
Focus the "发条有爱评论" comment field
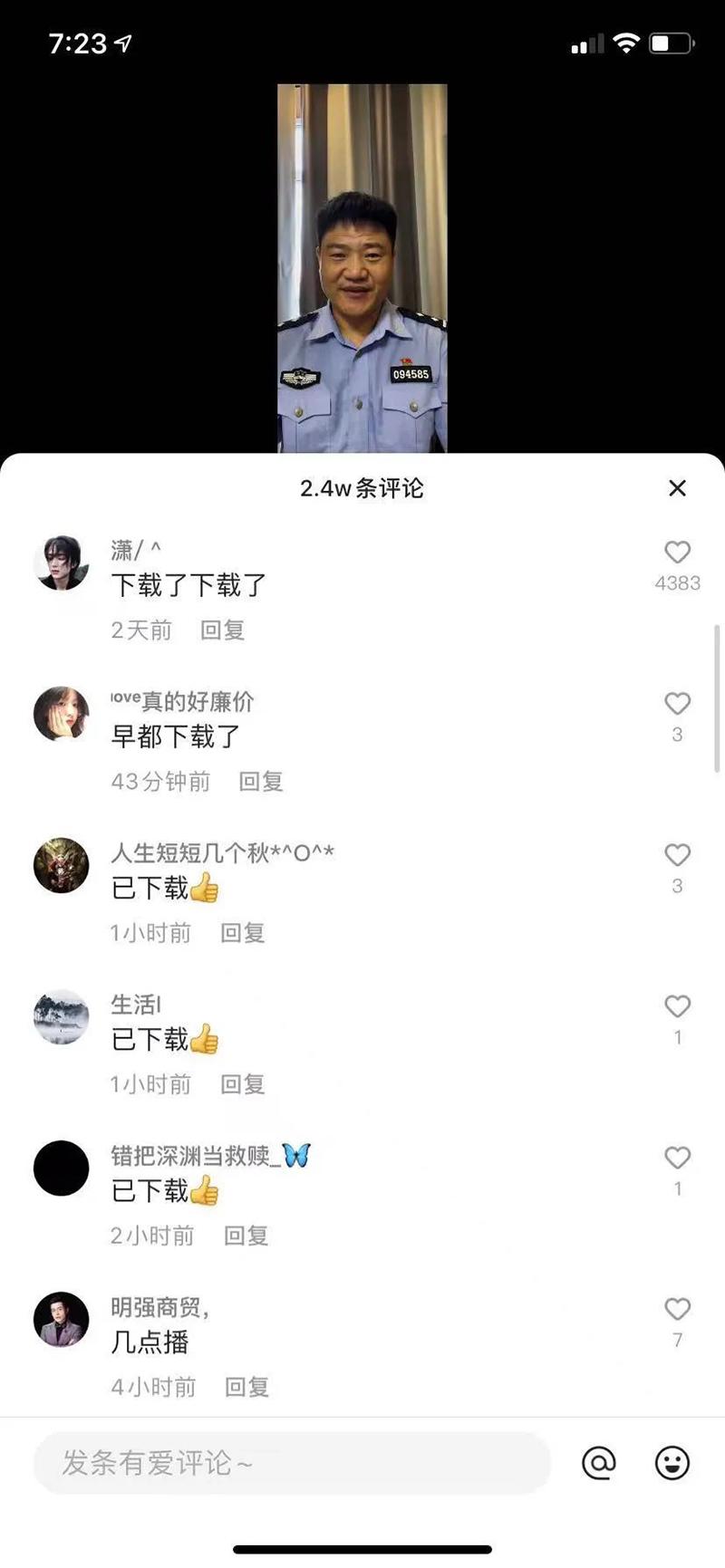(292, 1463)
